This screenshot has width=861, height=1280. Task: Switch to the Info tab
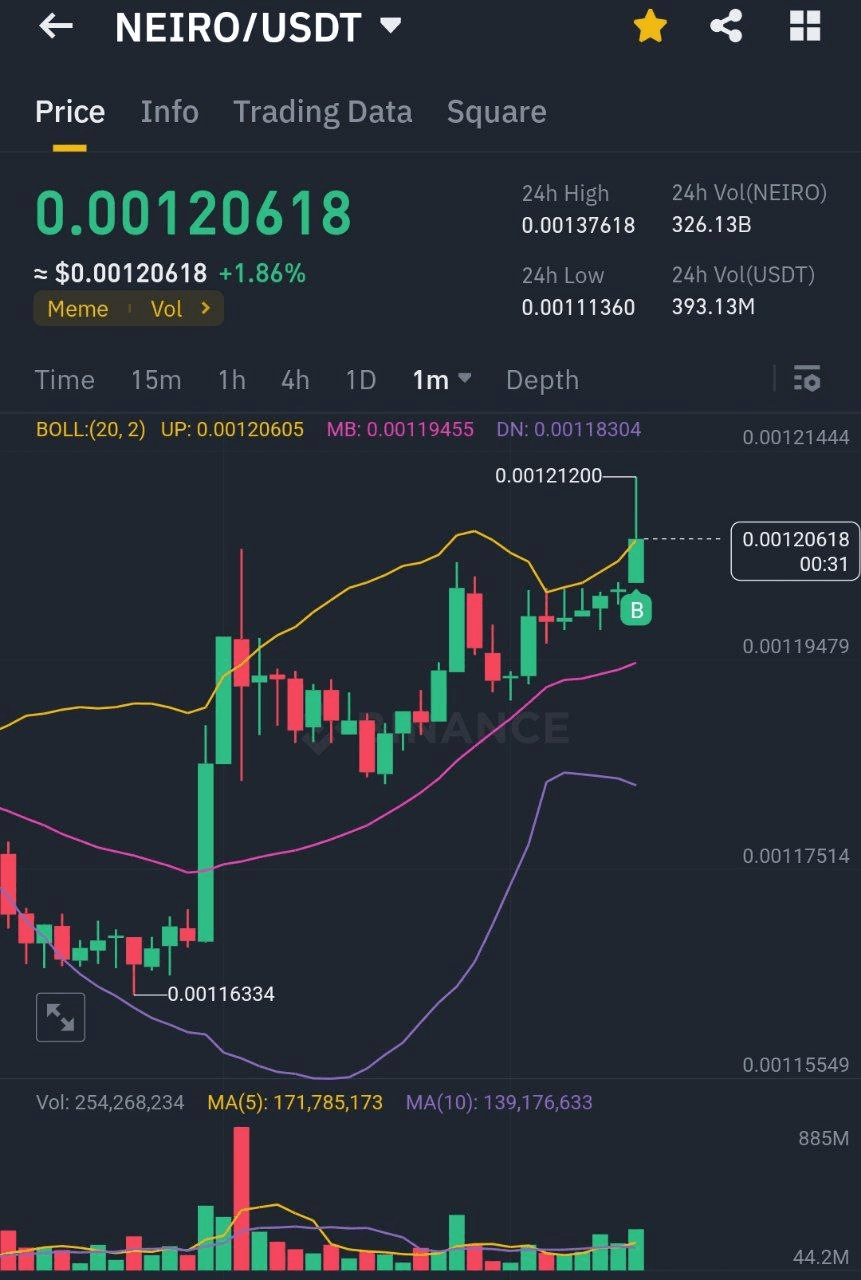pos(169,111)
